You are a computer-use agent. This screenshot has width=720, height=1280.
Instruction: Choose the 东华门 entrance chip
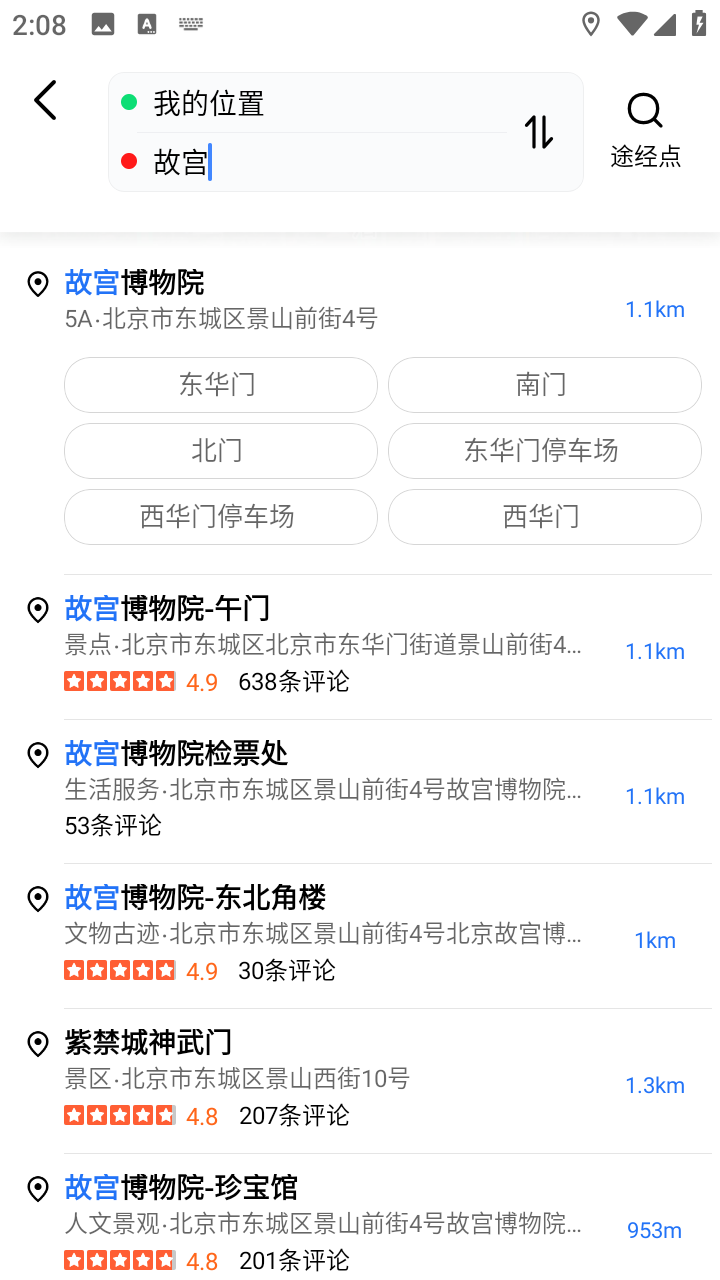(221, 385)
